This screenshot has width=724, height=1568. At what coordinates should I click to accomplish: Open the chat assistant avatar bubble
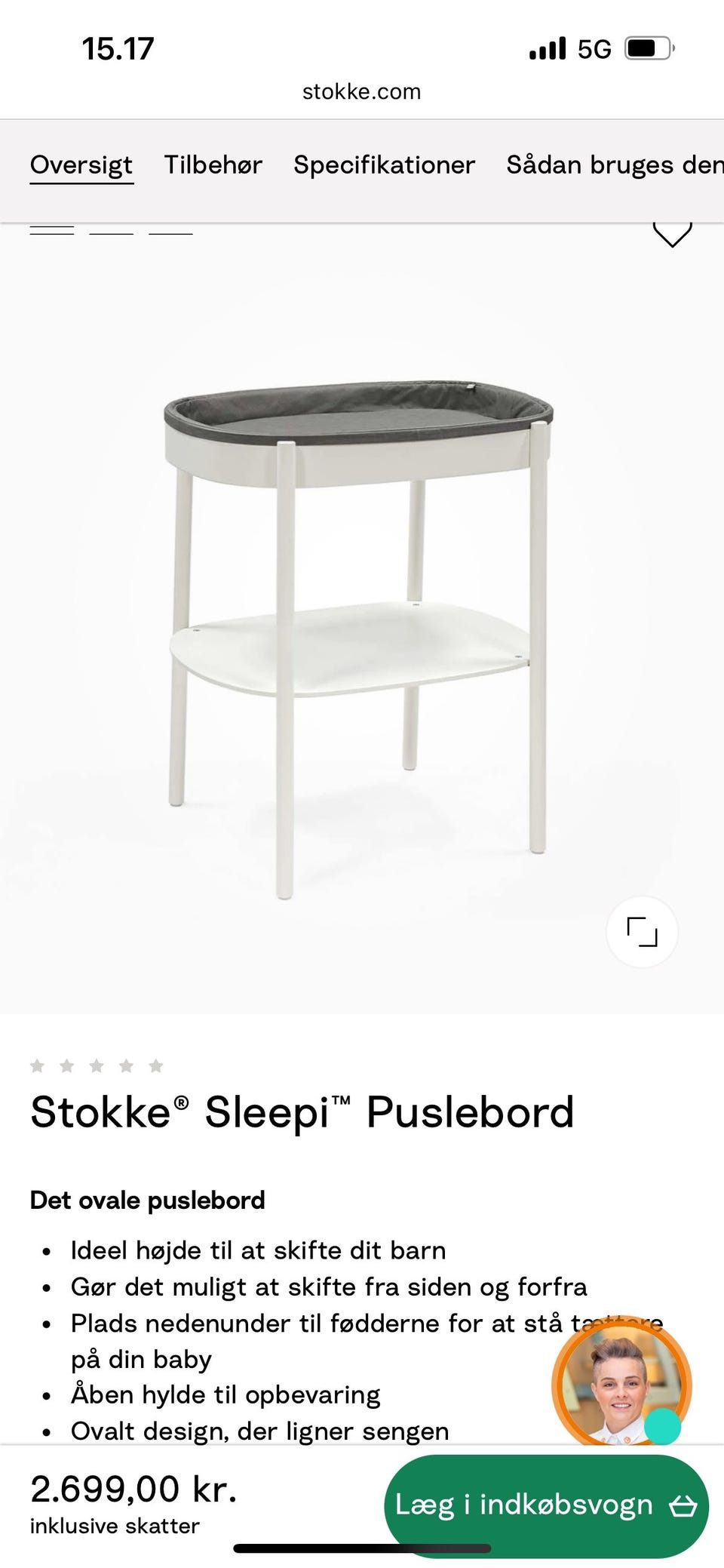[621, 1385]
